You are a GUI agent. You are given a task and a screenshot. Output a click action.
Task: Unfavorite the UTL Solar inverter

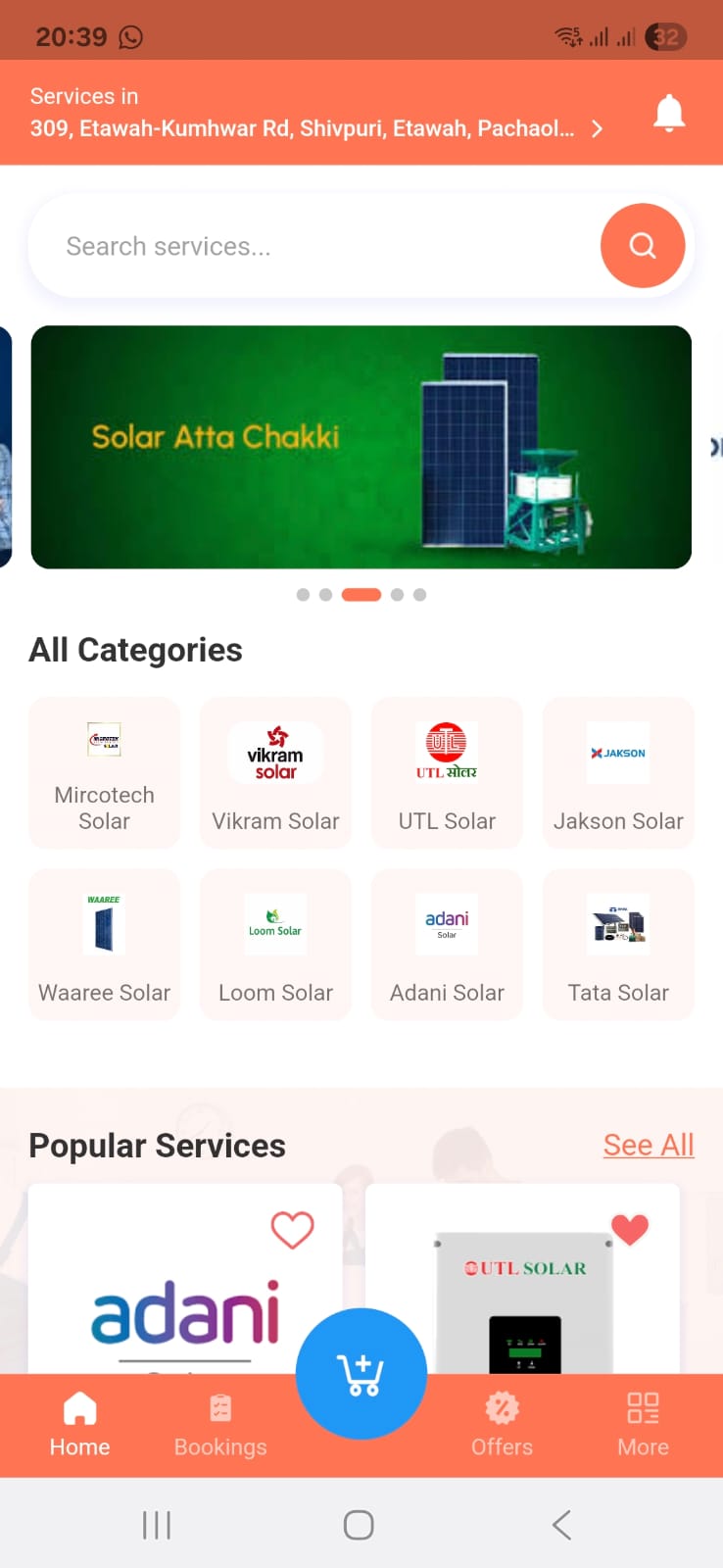[x=630, y=1229]
